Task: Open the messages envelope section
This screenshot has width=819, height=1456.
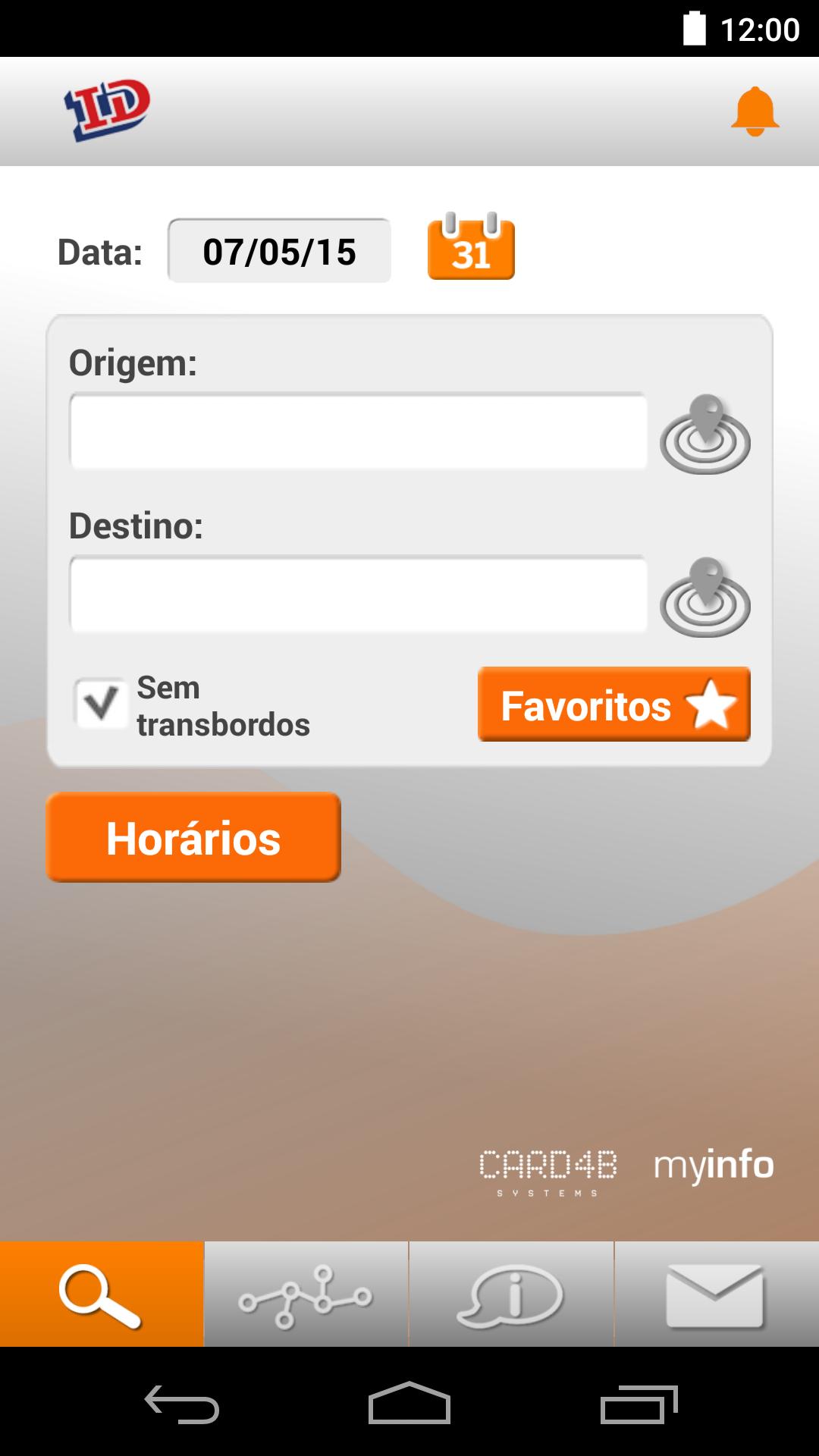Action: coord(717,1293)
